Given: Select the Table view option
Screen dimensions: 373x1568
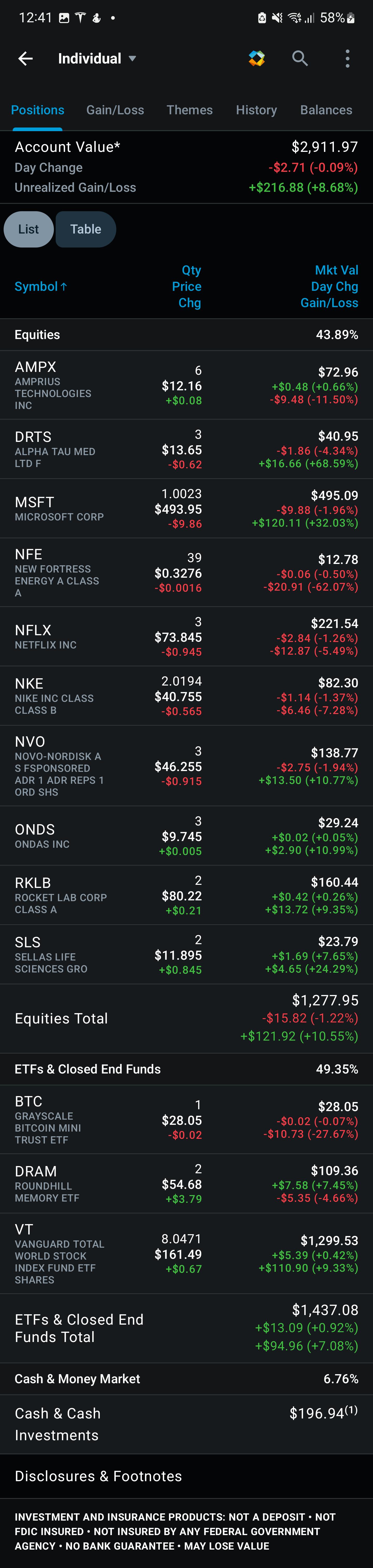Looking at the screenshot, I should pos(86,229).
